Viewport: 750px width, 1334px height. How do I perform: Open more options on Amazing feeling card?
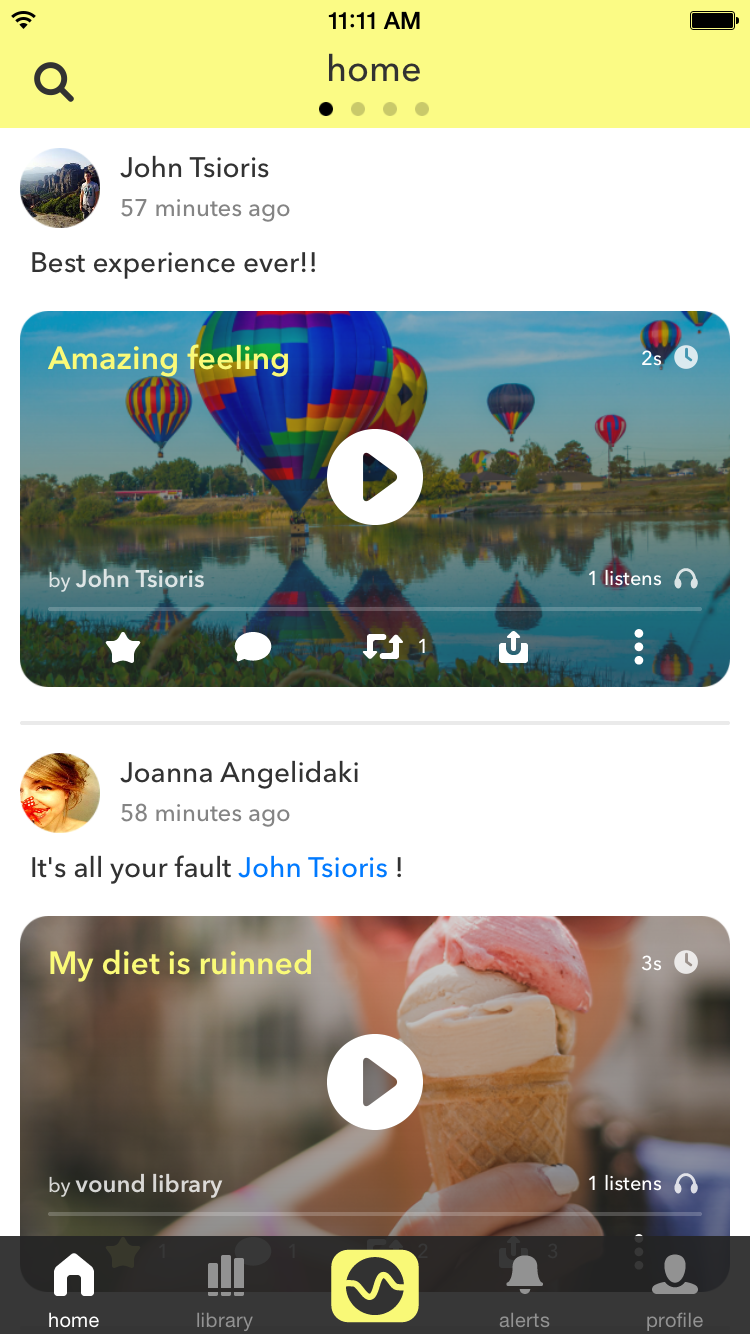click(639, 648)
